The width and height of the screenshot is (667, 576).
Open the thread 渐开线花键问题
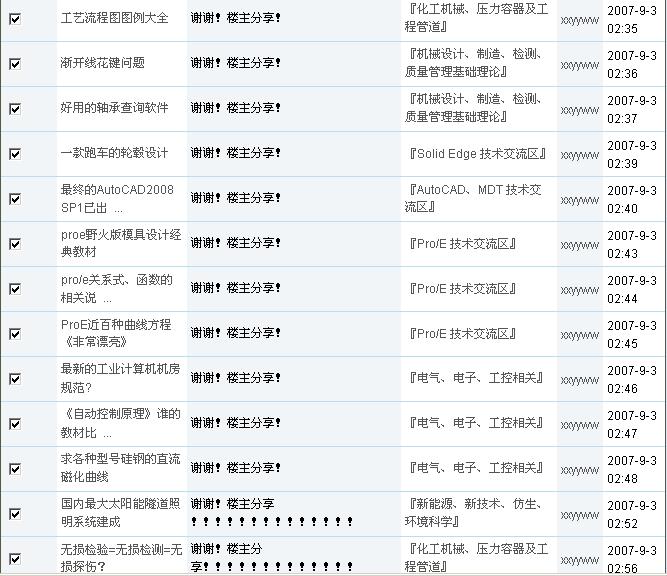[x=102, y=63]
